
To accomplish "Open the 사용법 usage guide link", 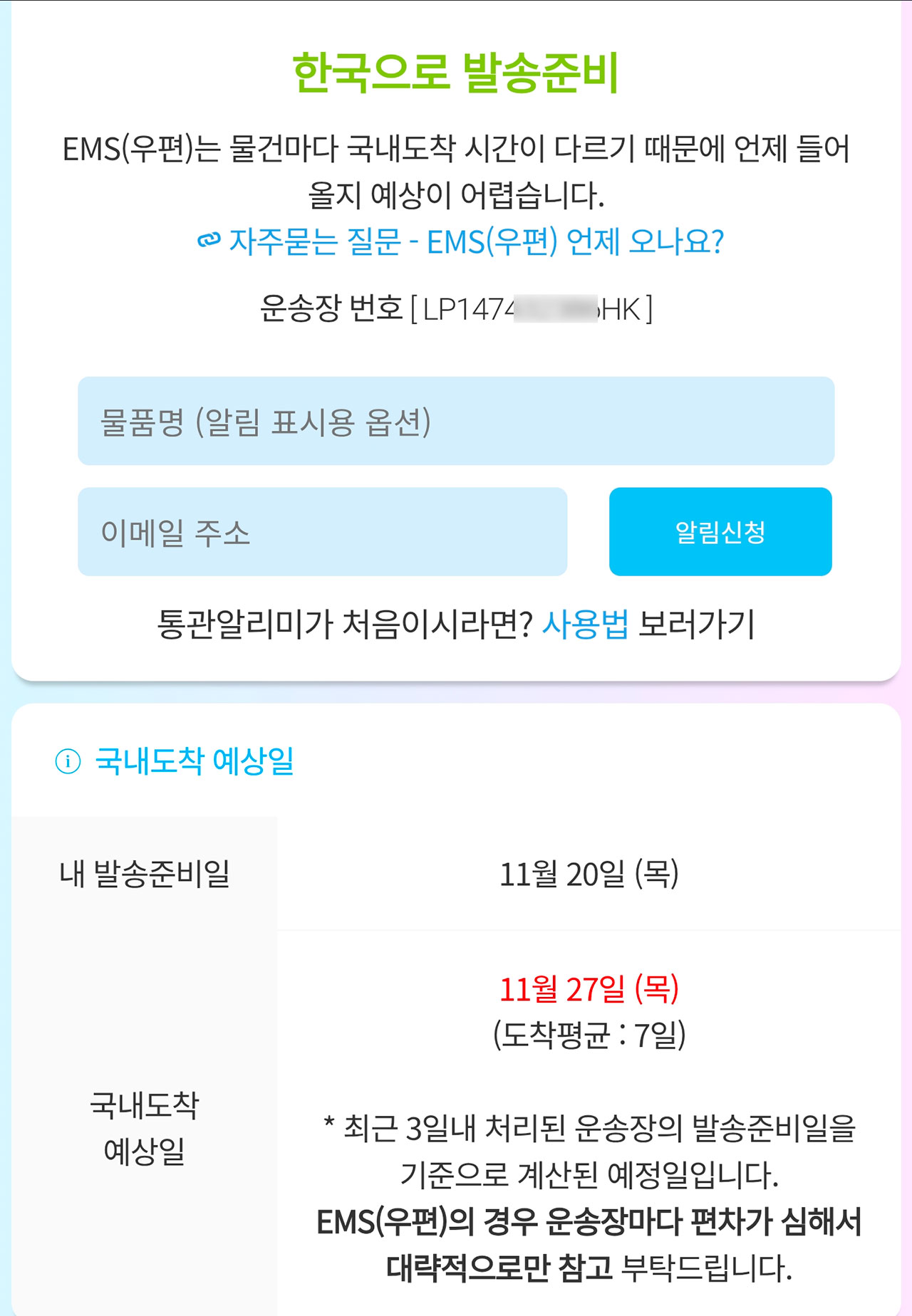I will [x=585, y=625].
